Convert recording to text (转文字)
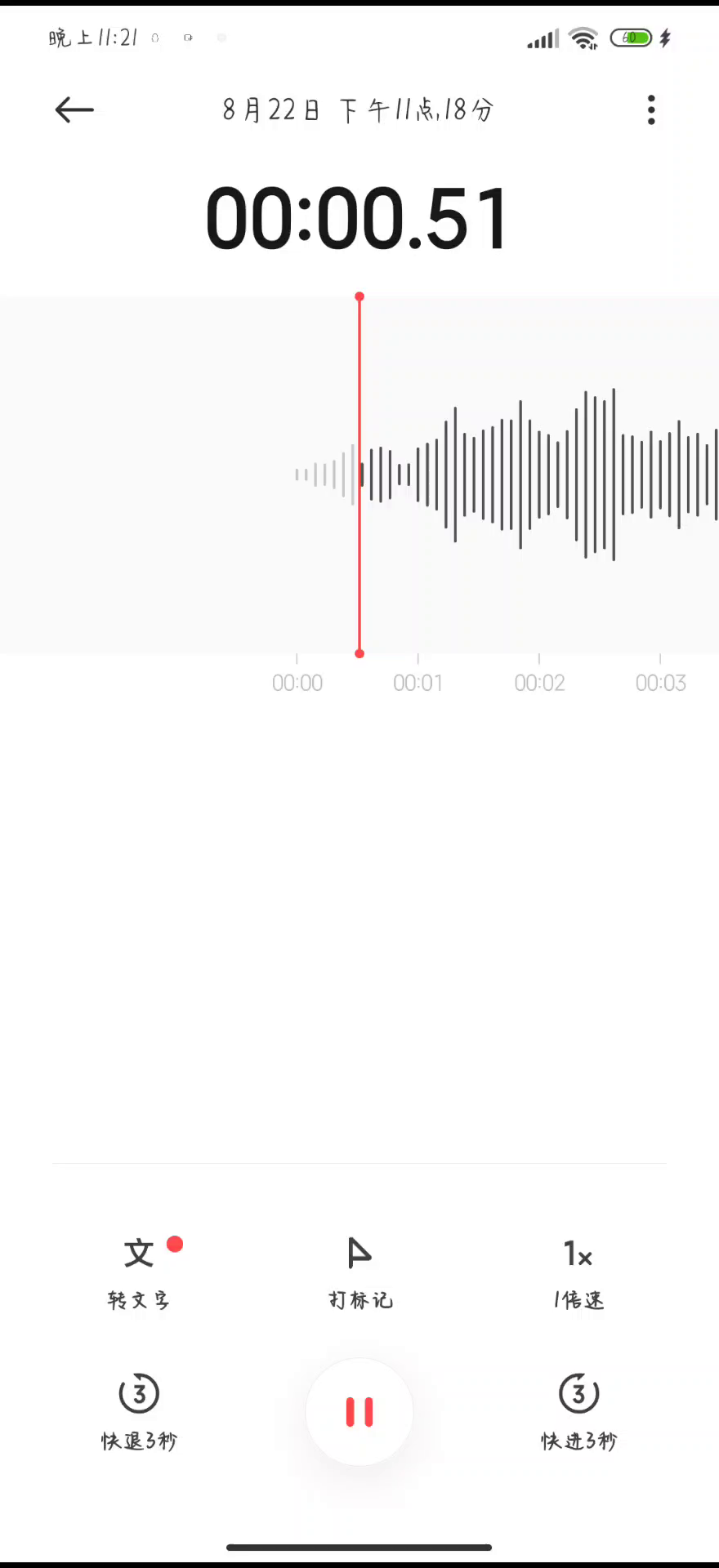This screenshot has width=719, height=1568. [139, 1269]
